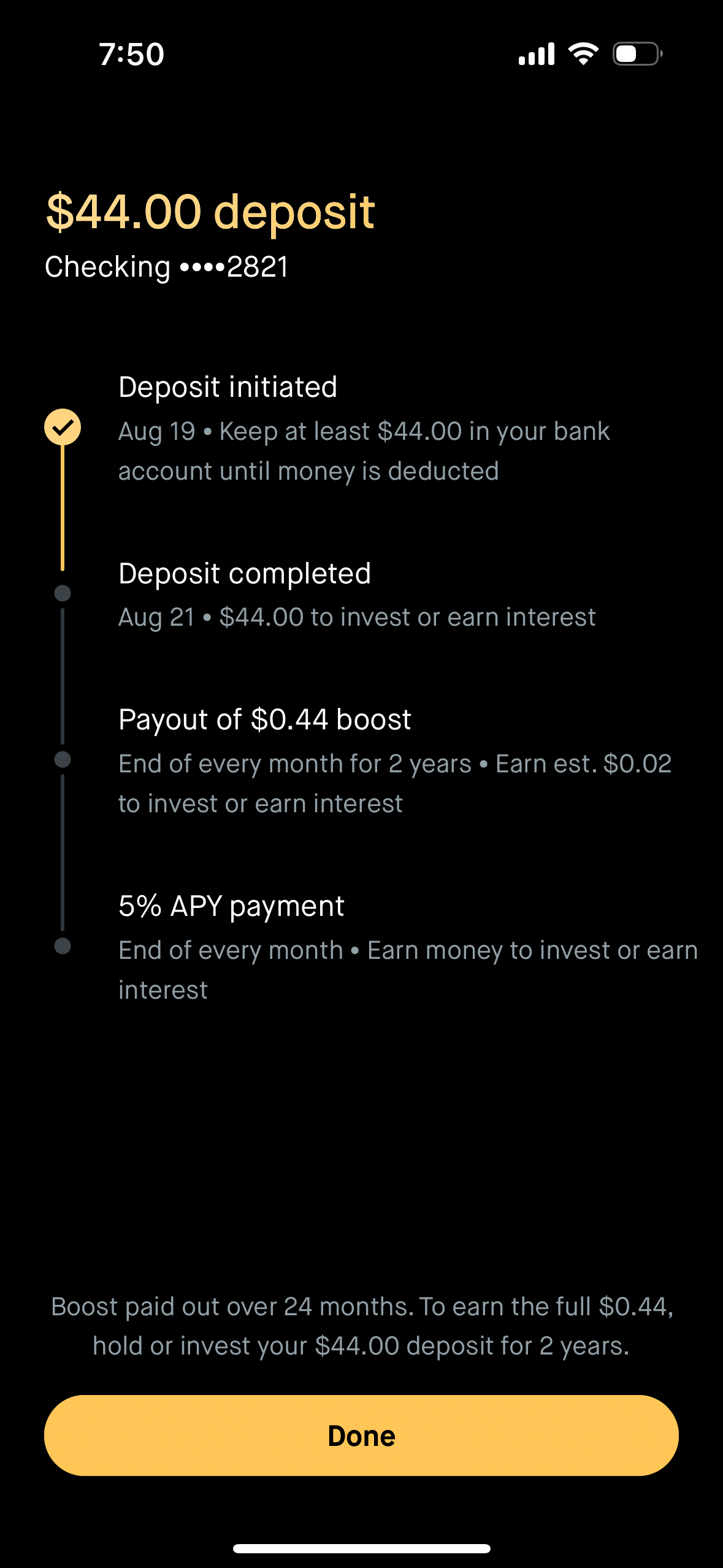Click the cellular signal bars icon
723x1568 pixels.
click(x=534, y=54)
